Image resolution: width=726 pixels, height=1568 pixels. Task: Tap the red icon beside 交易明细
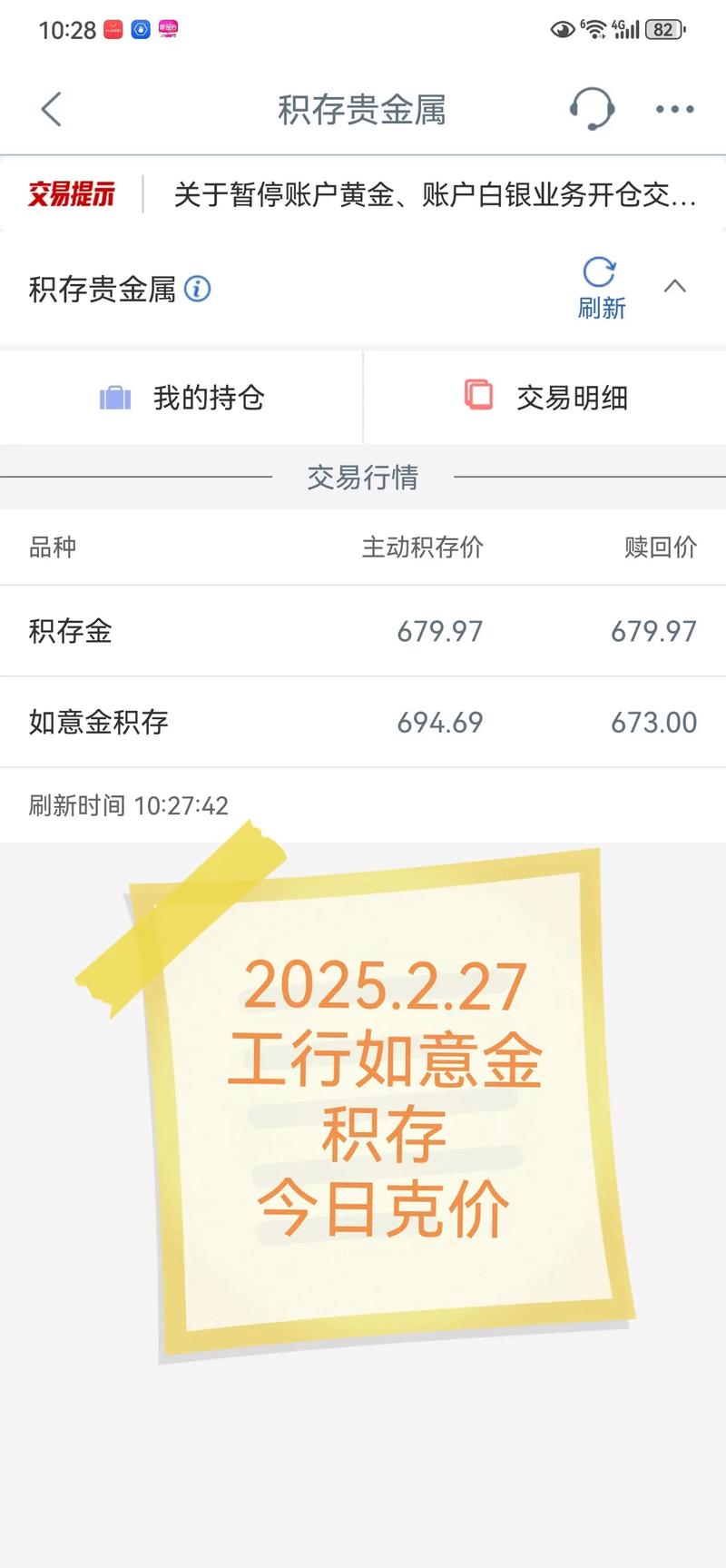(478, 397)
